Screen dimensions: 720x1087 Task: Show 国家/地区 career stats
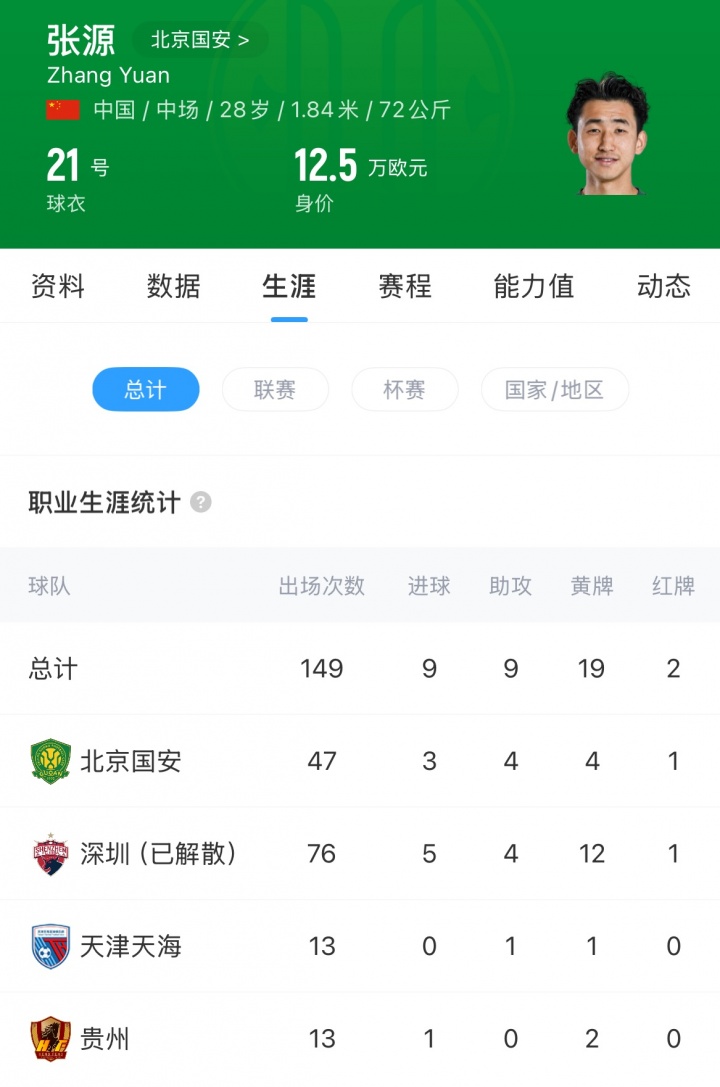coord(555,390)
